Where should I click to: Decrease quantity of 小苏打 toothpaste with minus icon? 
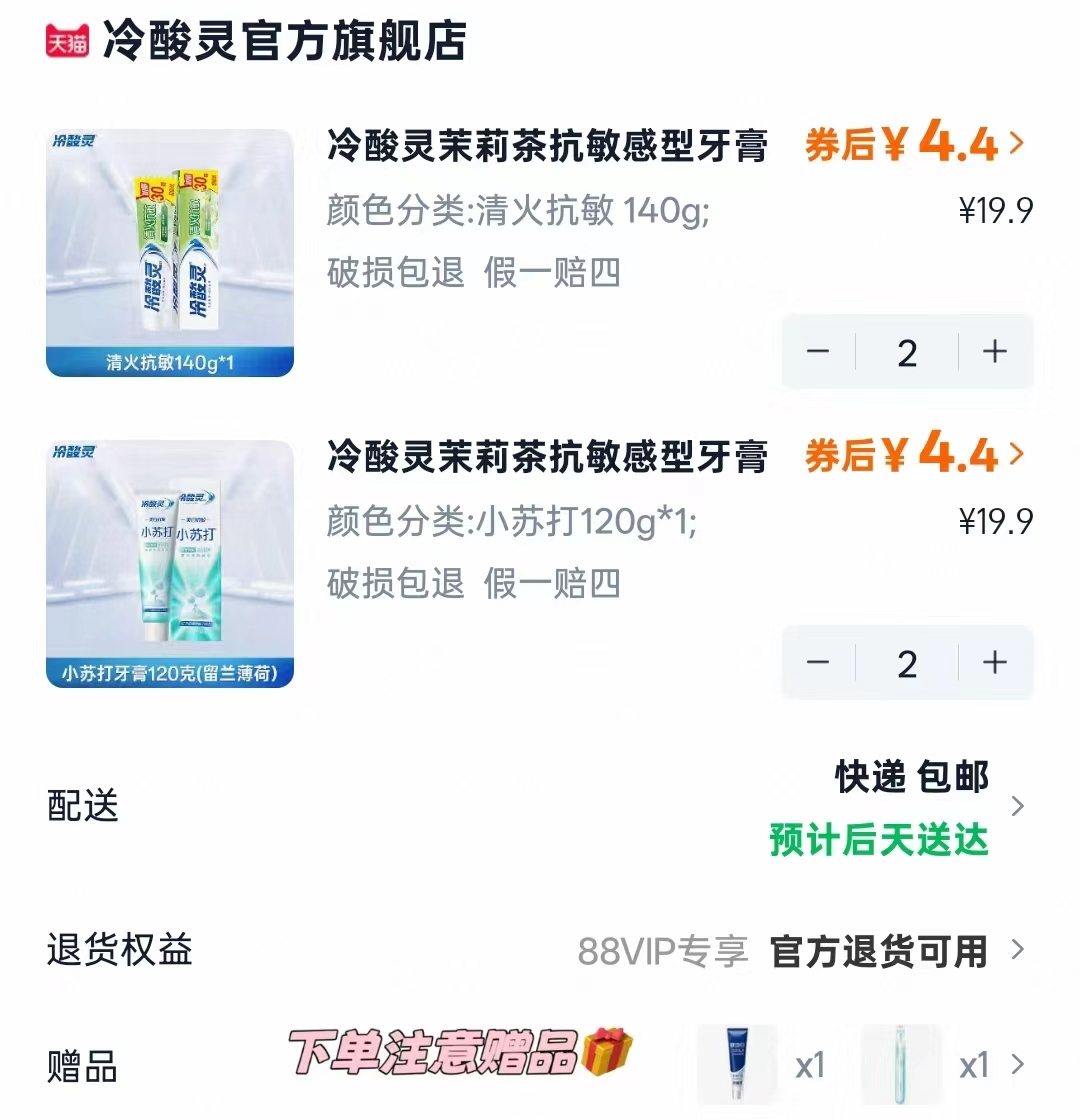[x=820, y=663]
